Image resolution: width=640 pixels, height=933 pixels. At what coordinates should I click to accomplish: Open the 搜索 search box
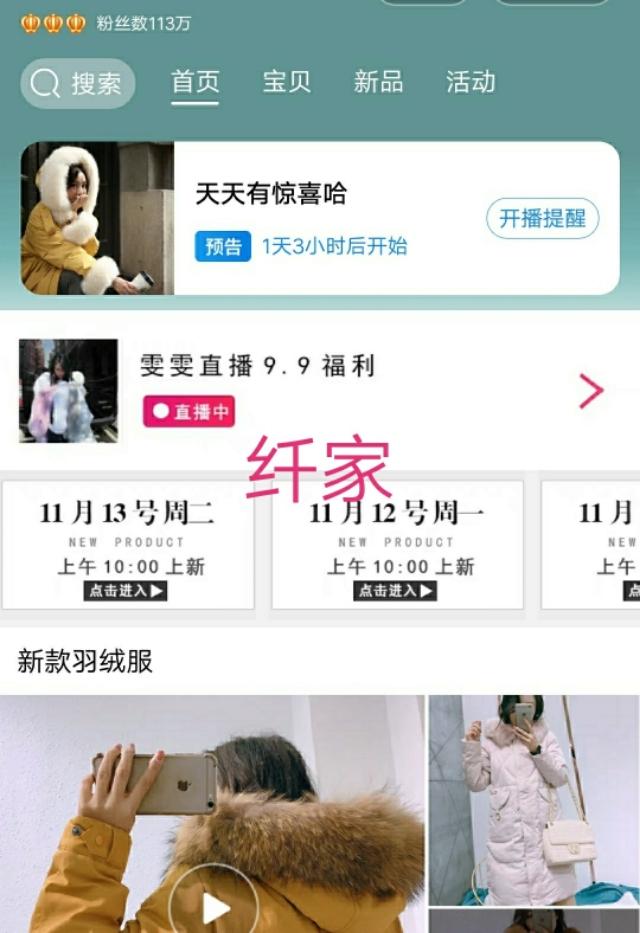click(78, 83)
